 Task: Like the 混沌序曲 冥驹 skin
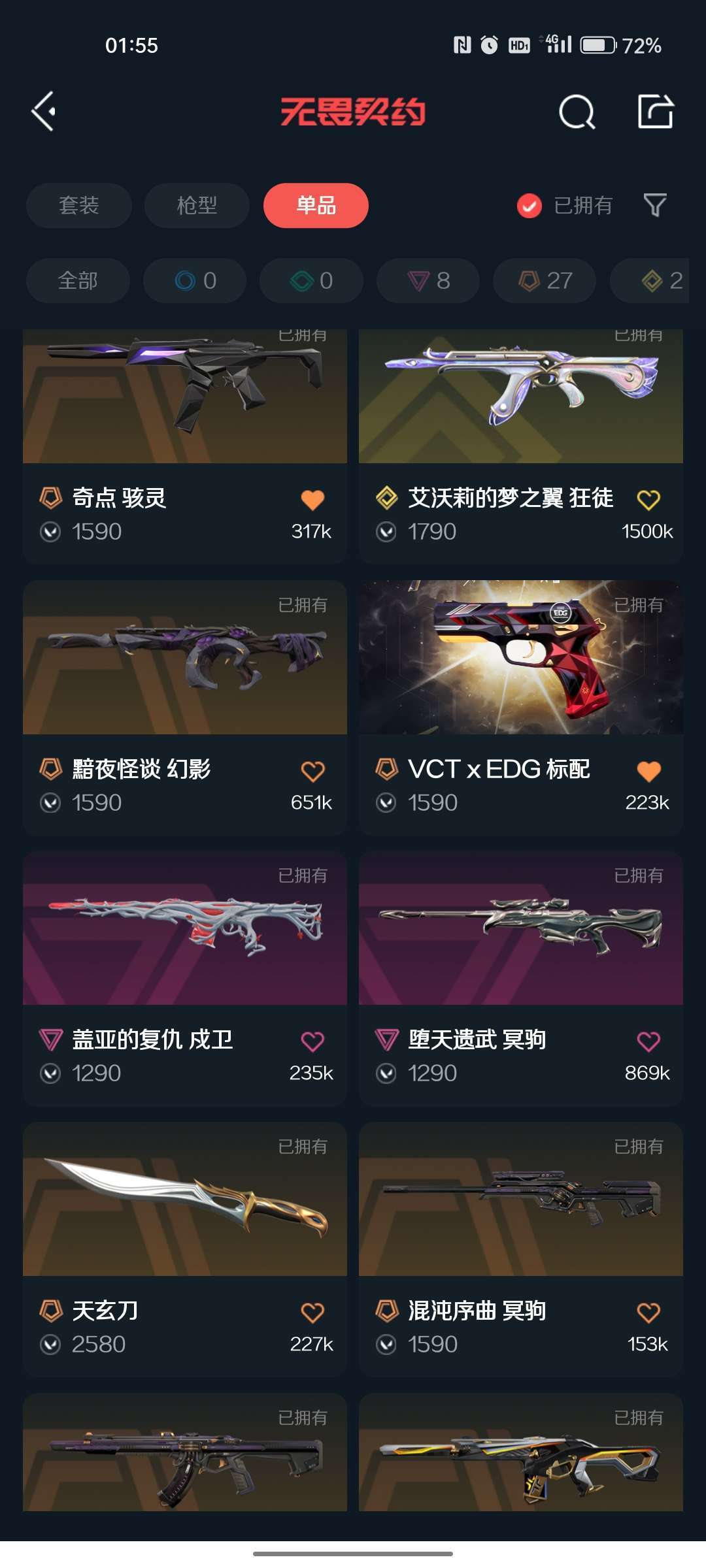tap(648, 1313)
